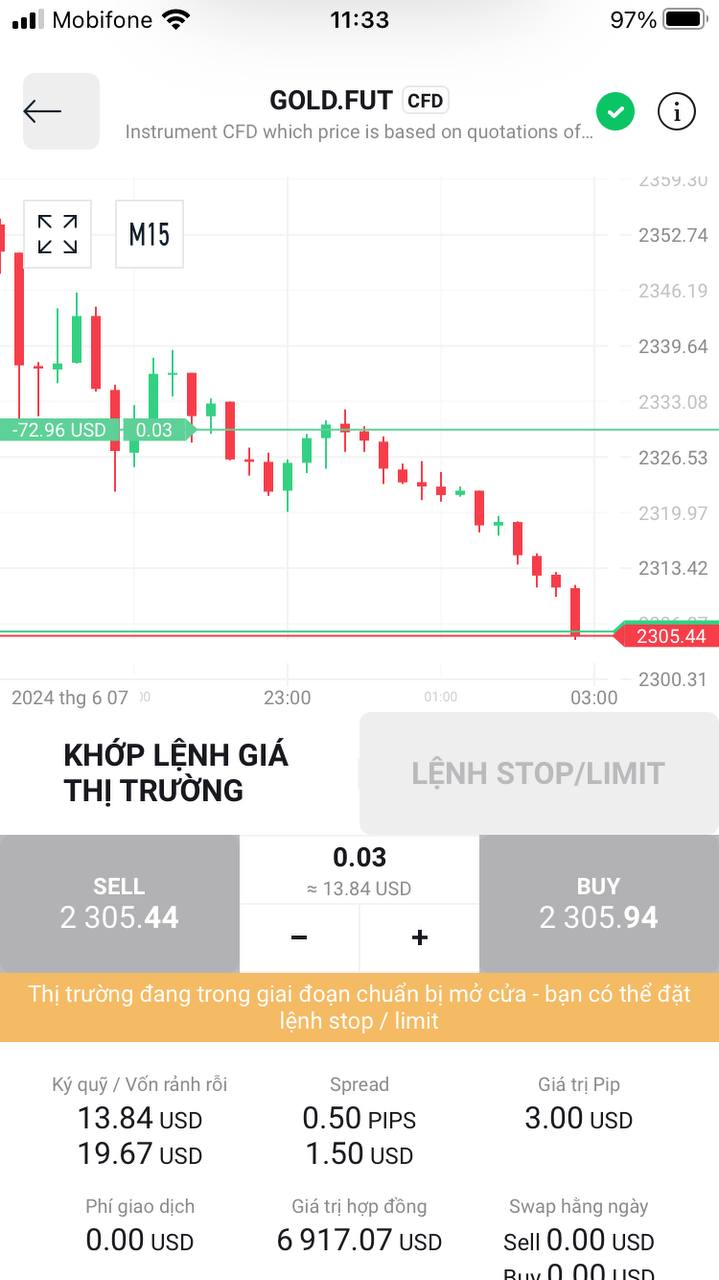Buy GOLD.FUT at 2 305.94
Screen dimensions: 719x1280
coord(599,903)
